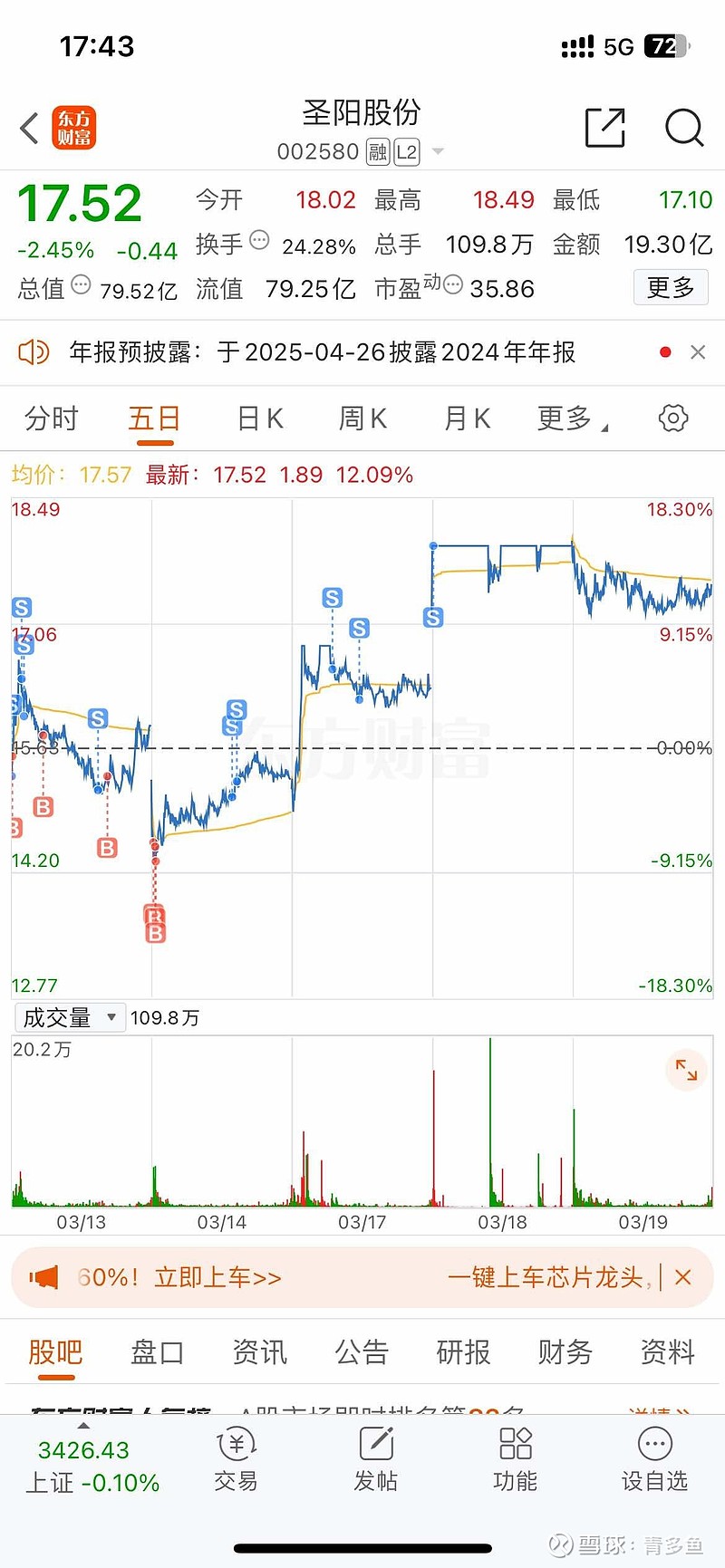
Task: Switch to the 日K chart tab
Action: 260,418
